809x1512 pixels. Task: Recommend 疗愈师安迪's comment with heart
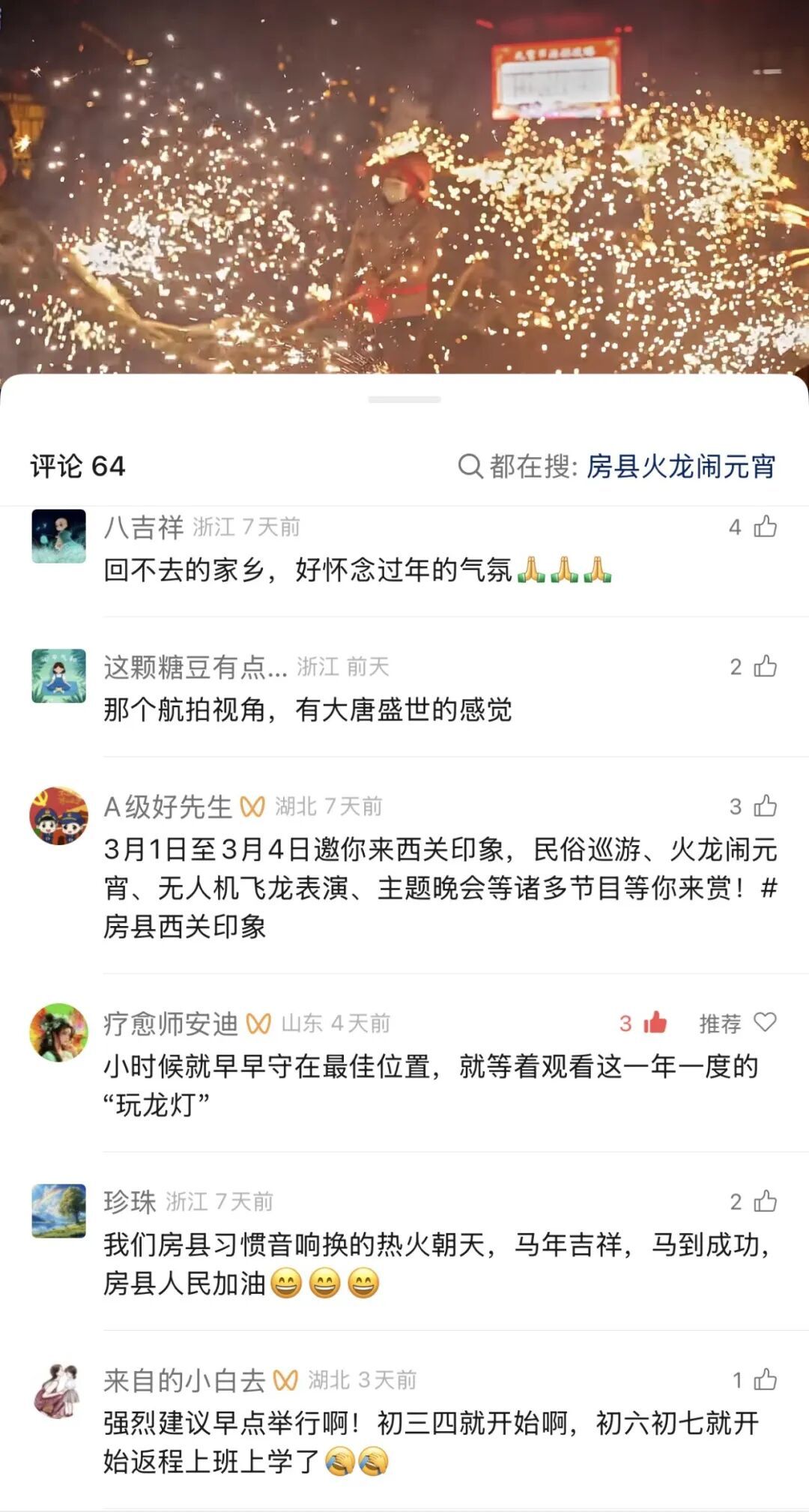(765, 1022)
